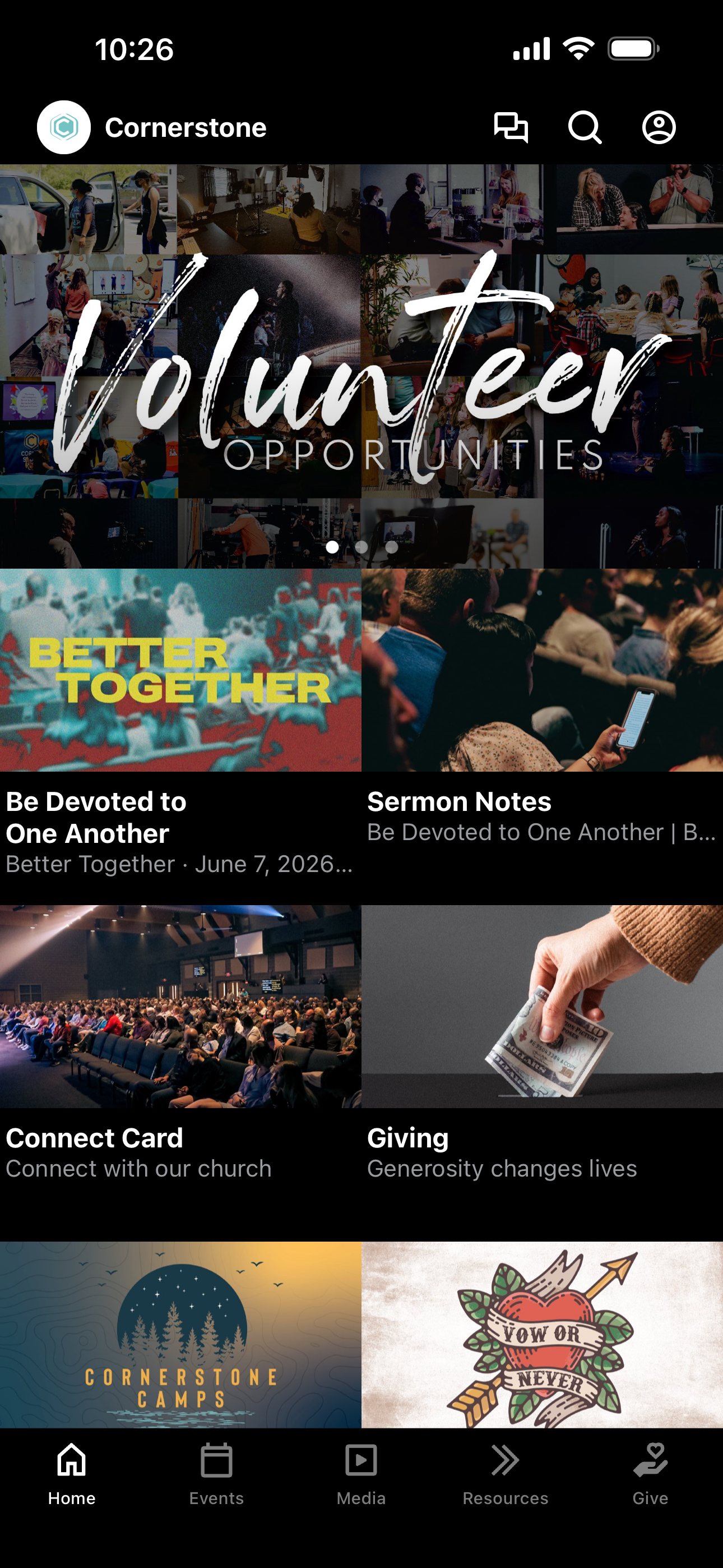
Task: Open the Vow or Never tile
Action: tap(543, 1334)
